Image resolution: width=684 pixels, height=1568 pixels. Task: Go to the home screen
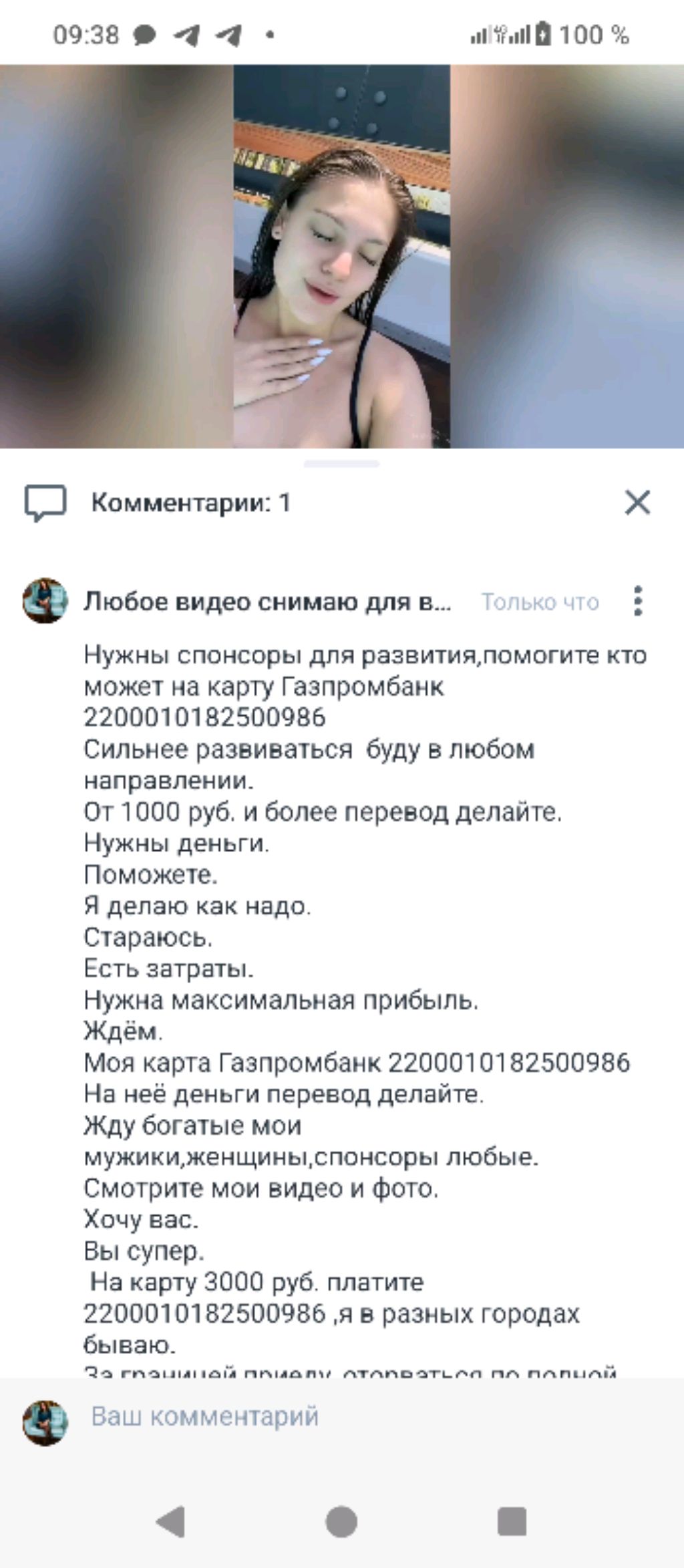[341, 1522]
